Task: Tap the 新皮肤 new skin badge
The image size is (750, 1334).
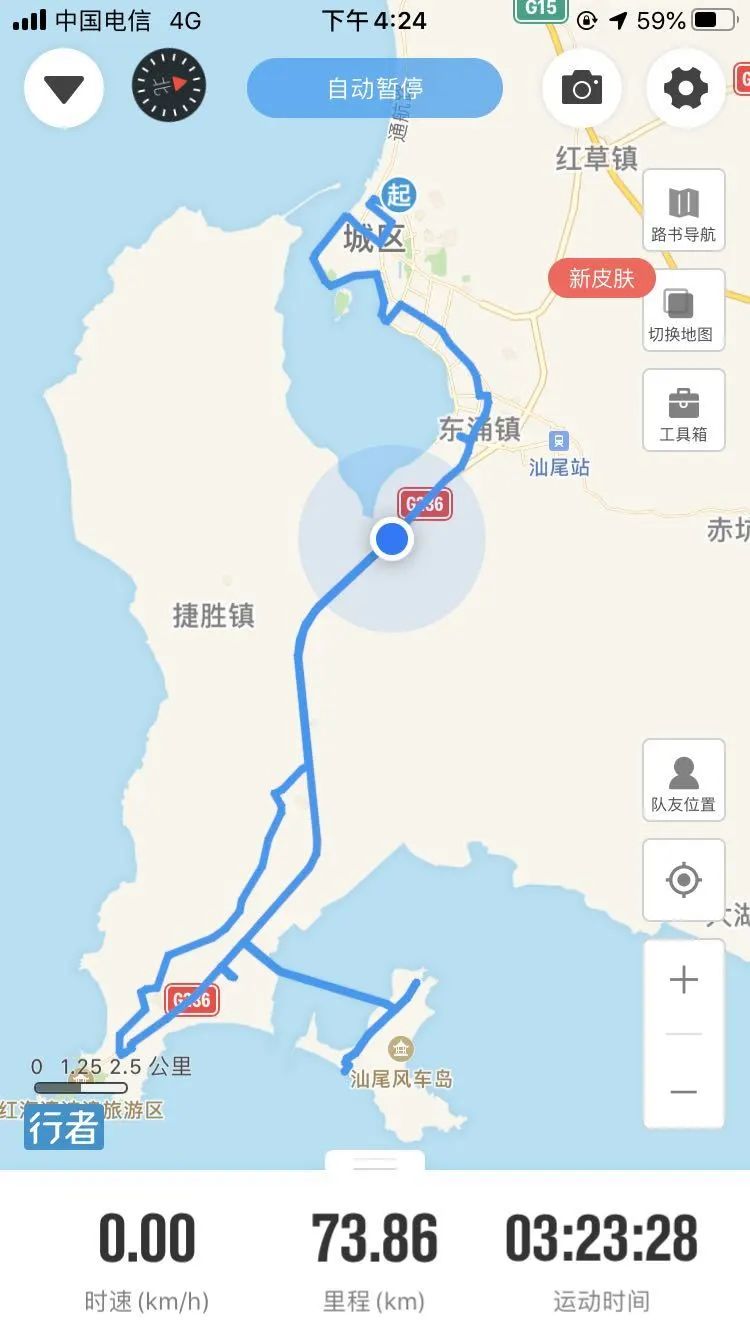Action: tap(601, 278)
